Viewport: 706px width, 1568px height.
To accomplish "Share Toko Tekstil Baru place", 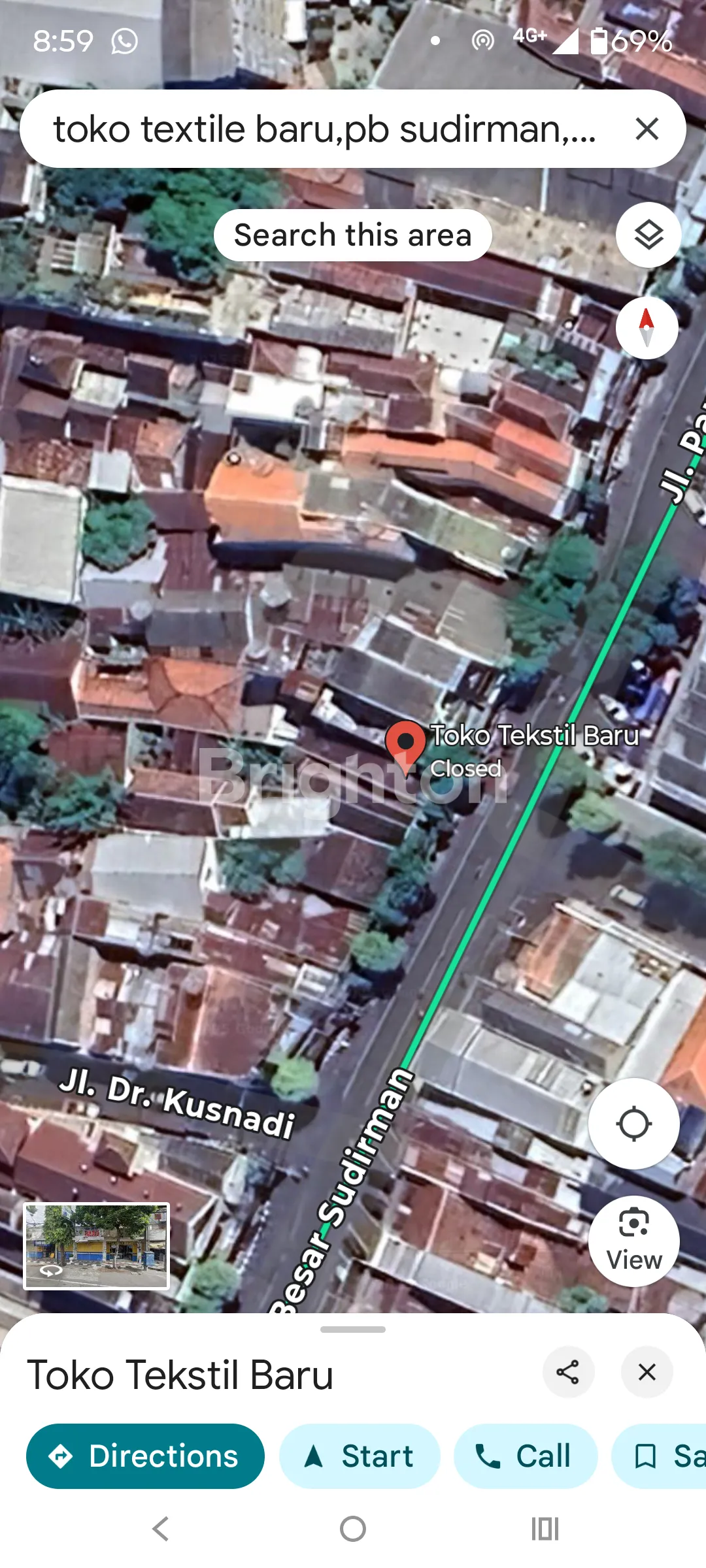I will [x=568, y=1372].
